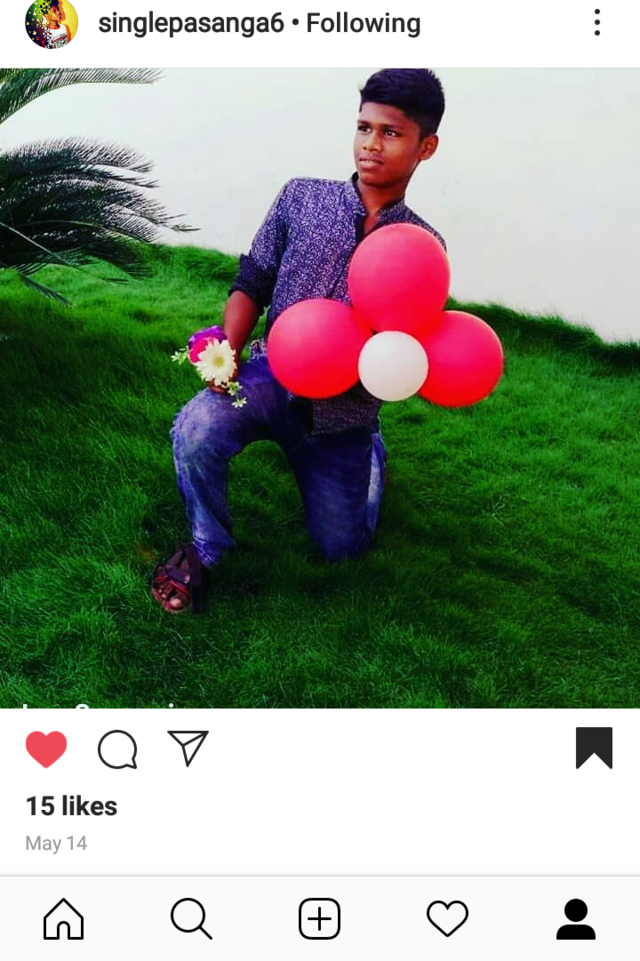Screen dimensions: 640x961
Task: Open the posted photo
Action: 320,388
